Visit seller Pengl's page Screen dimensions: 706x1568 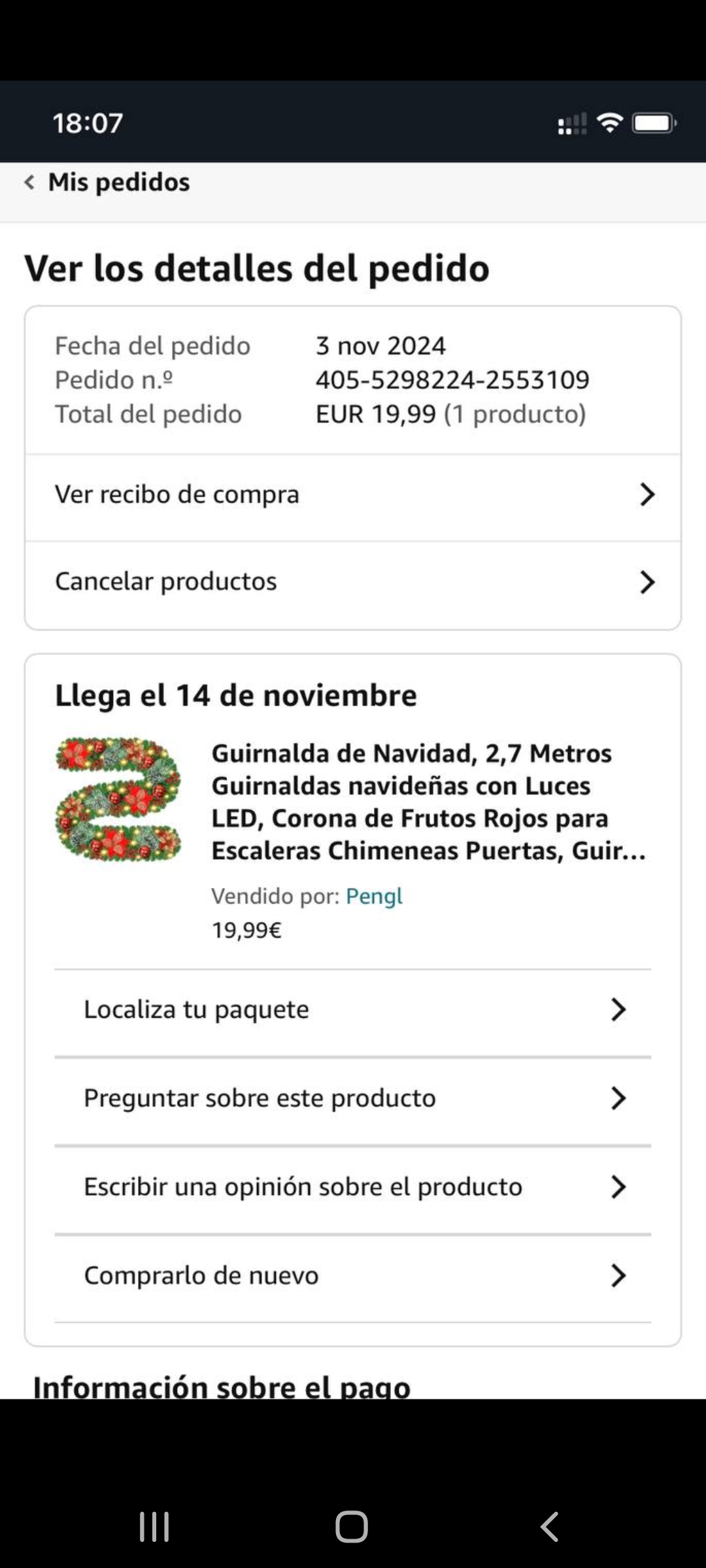[374, 896]
